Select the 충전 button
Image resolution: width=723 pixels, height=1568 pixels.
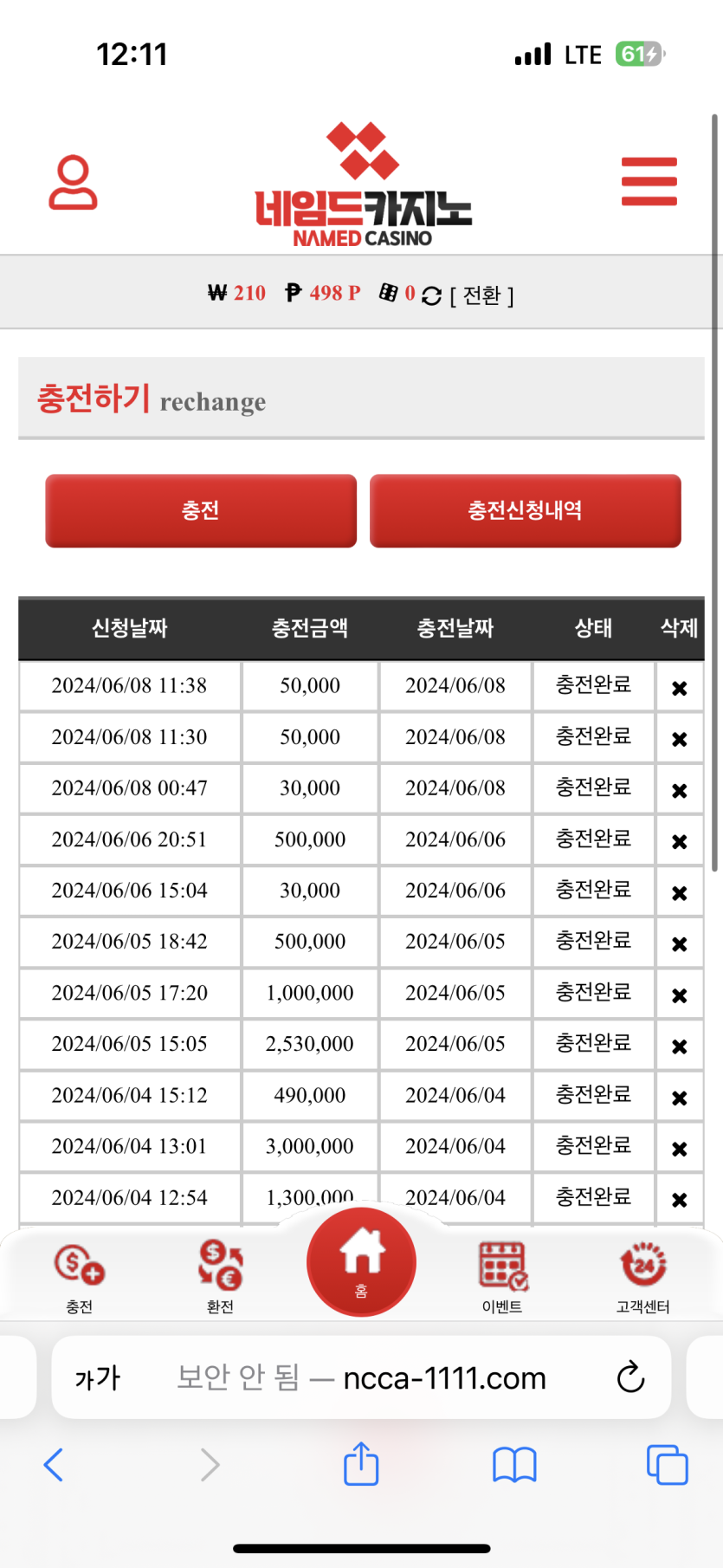tap(201, 510)
